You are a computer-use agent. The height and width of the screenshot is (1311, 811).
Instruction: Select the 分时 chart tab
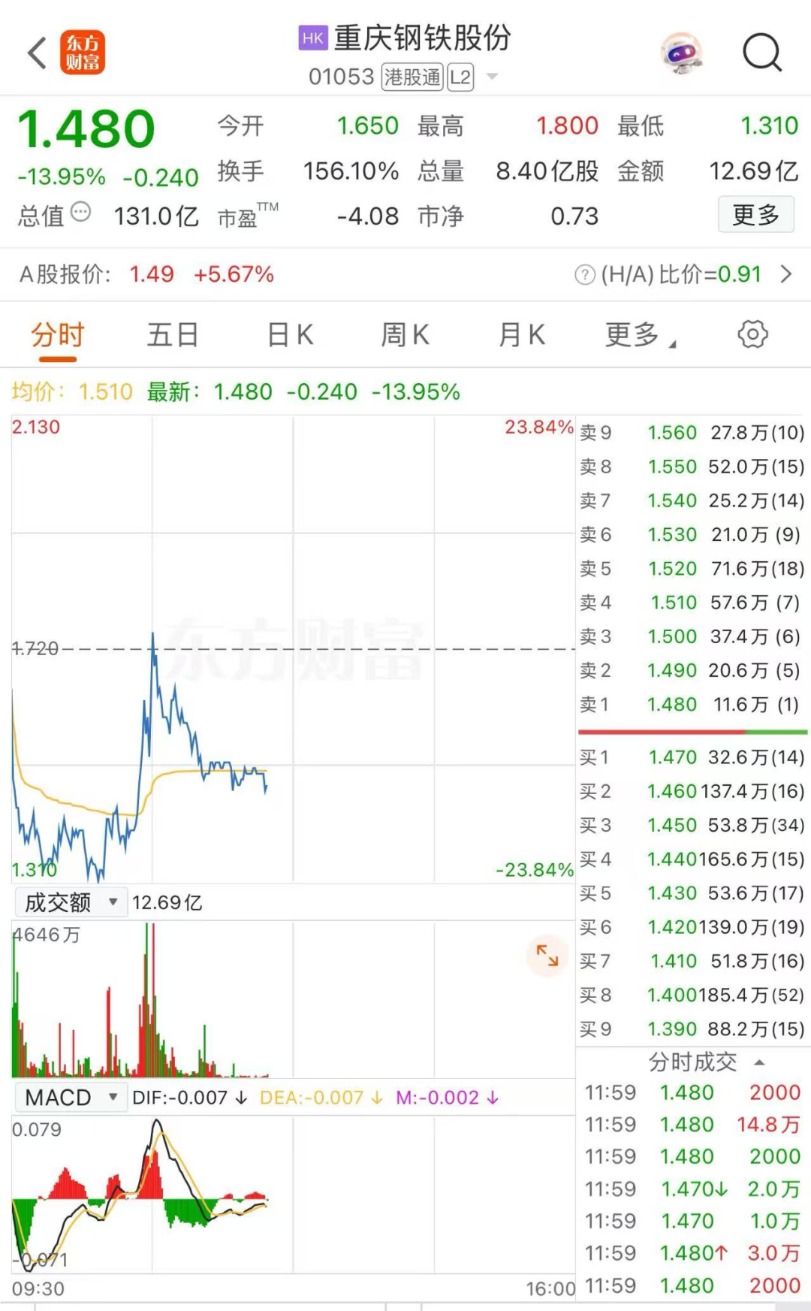(57, 335)
